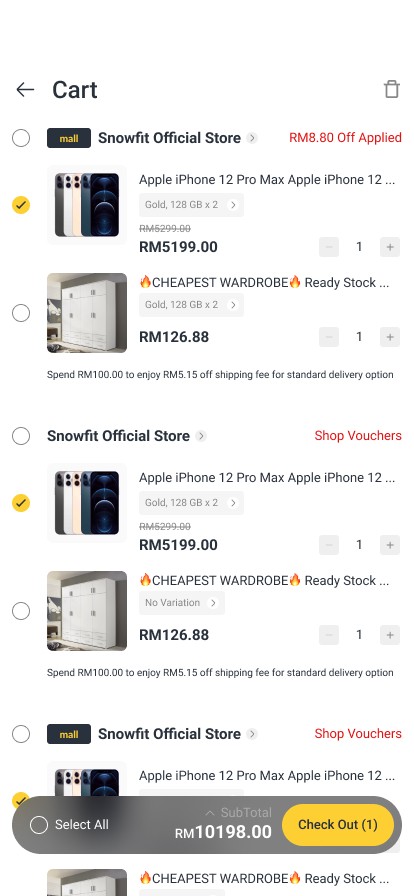Proceed with Check Out (1)

click(337, 825)
